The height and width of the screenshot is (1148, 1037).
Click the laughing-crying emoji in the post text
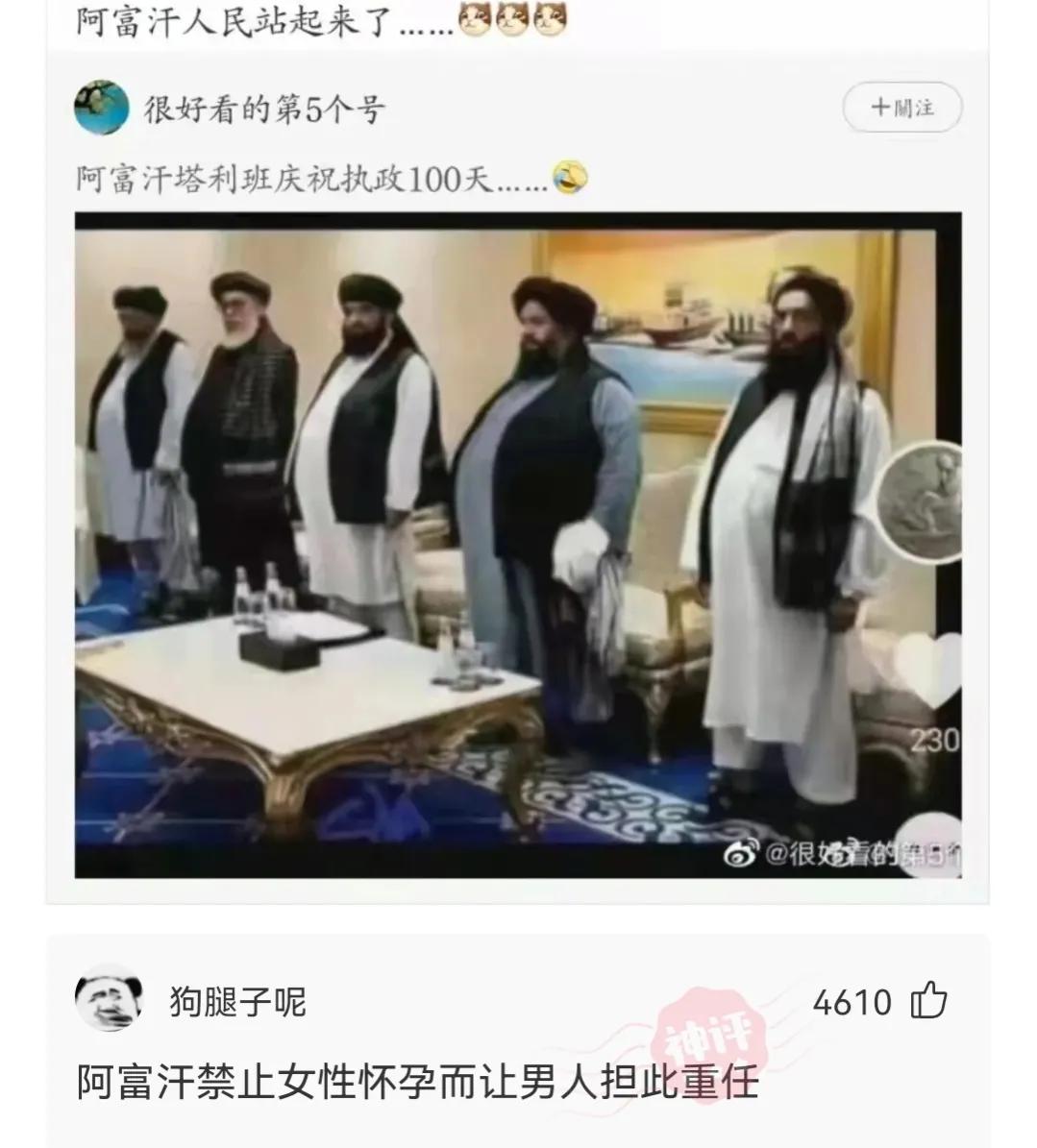(x=571, y=180)
